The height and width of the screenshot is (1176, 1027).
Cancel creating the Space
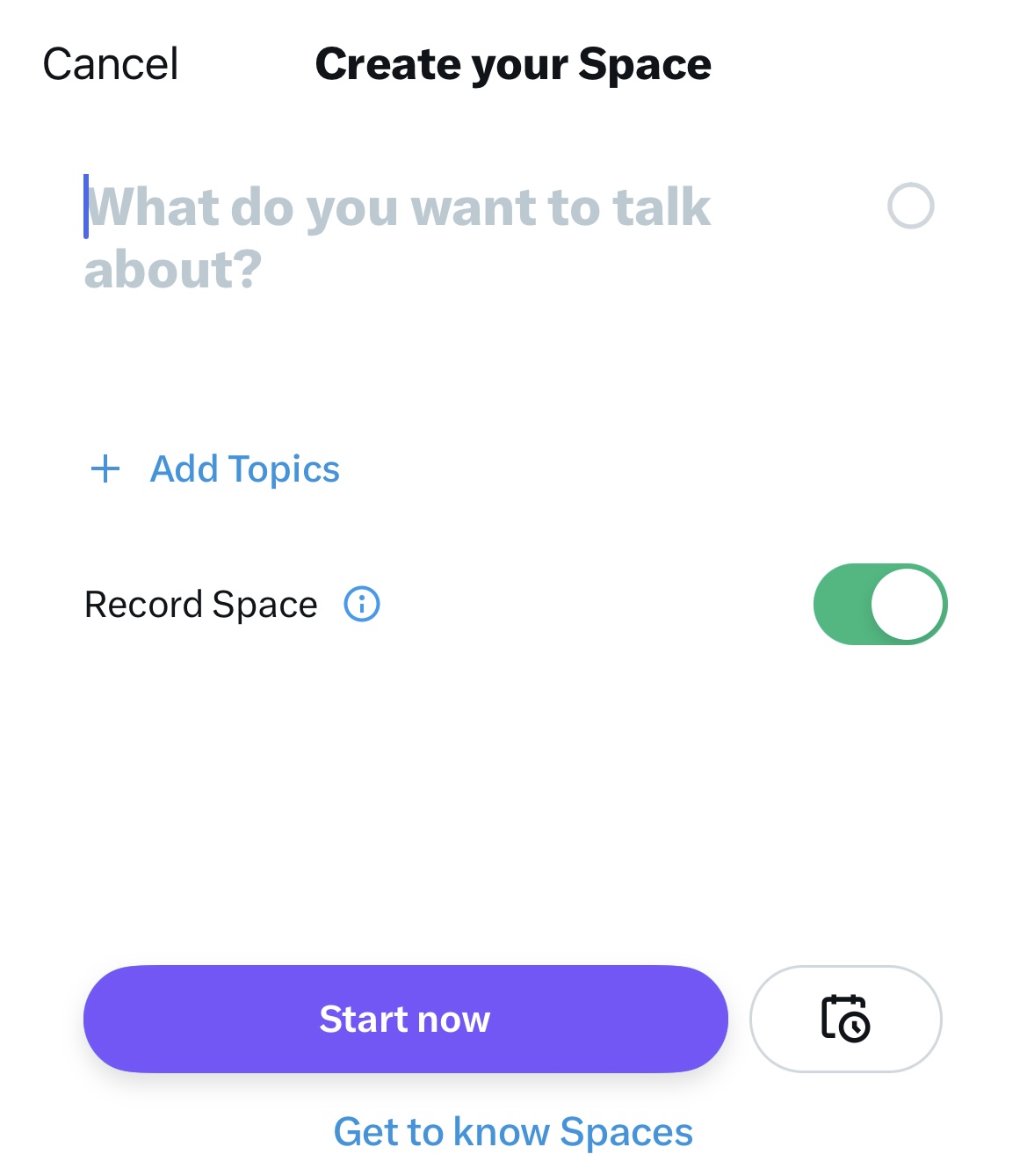111,64
